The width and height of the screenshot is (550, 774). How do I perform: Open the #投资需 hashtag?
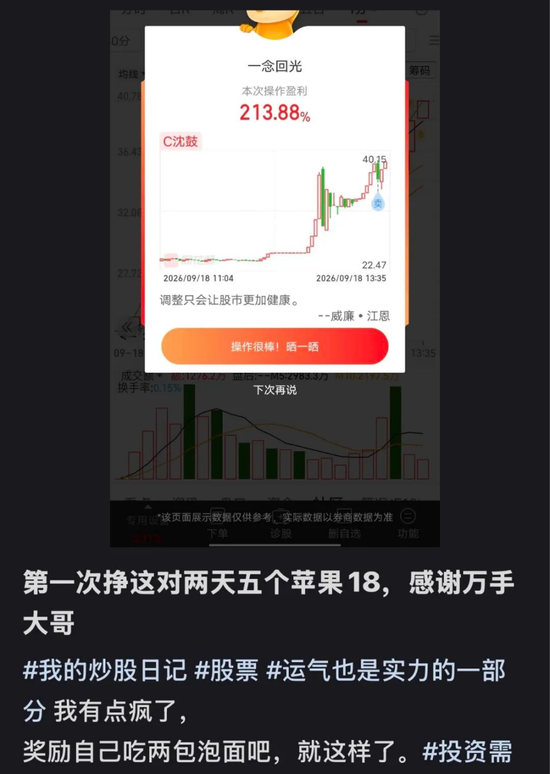[467, 752]
